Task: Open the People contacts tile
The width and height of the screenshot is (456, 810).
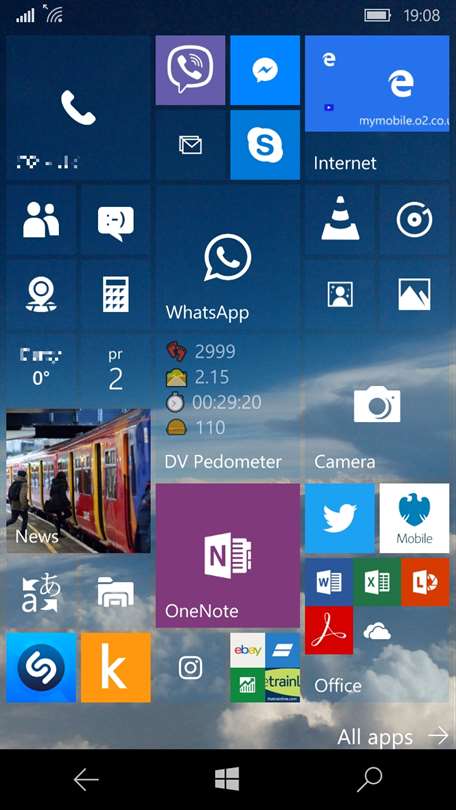Action: tap(41, 220)
